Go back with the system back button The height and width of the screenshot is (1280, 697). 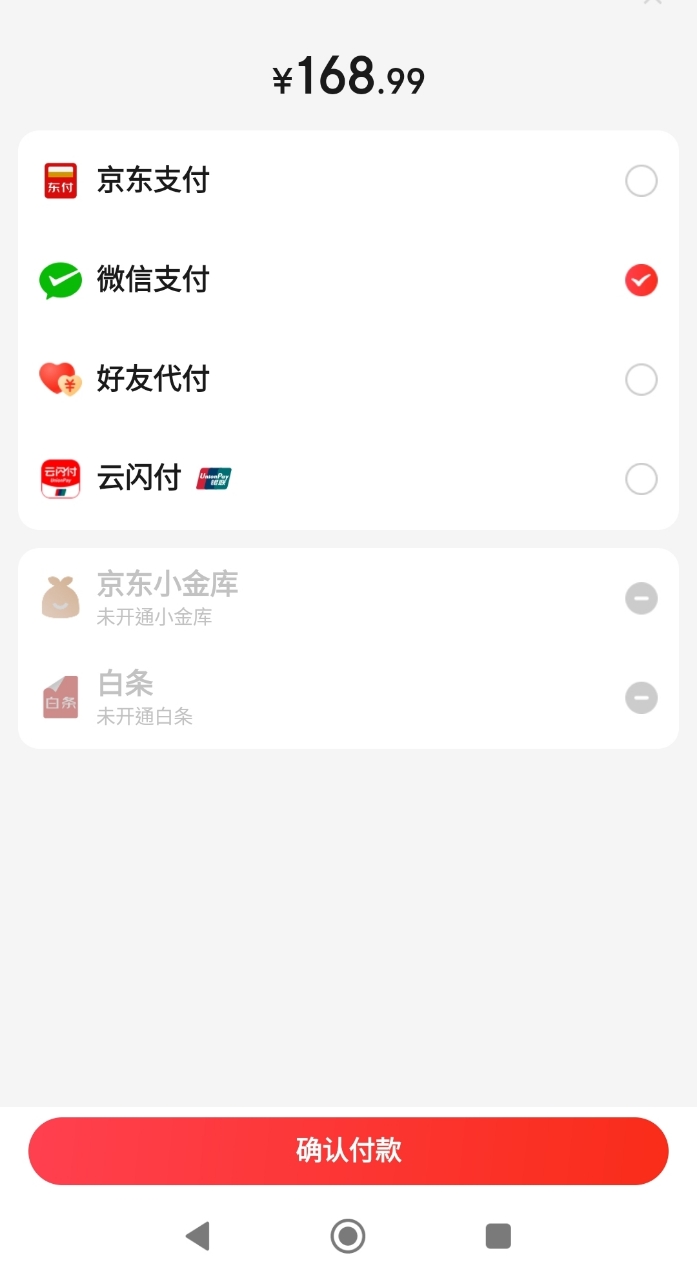198,1236
